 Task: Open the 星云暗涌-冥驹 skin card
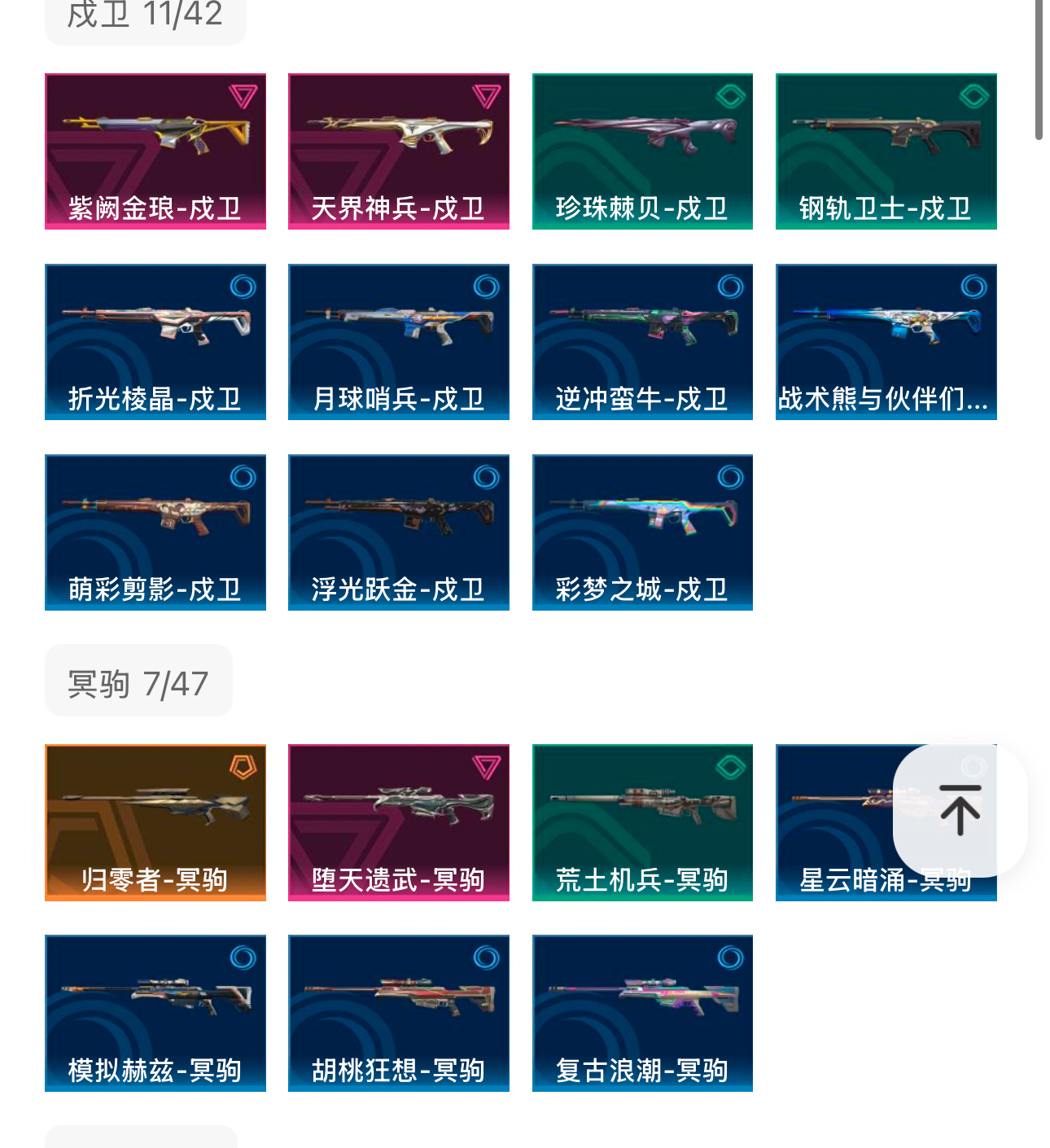pyautogui.click(x=834, y=822)
